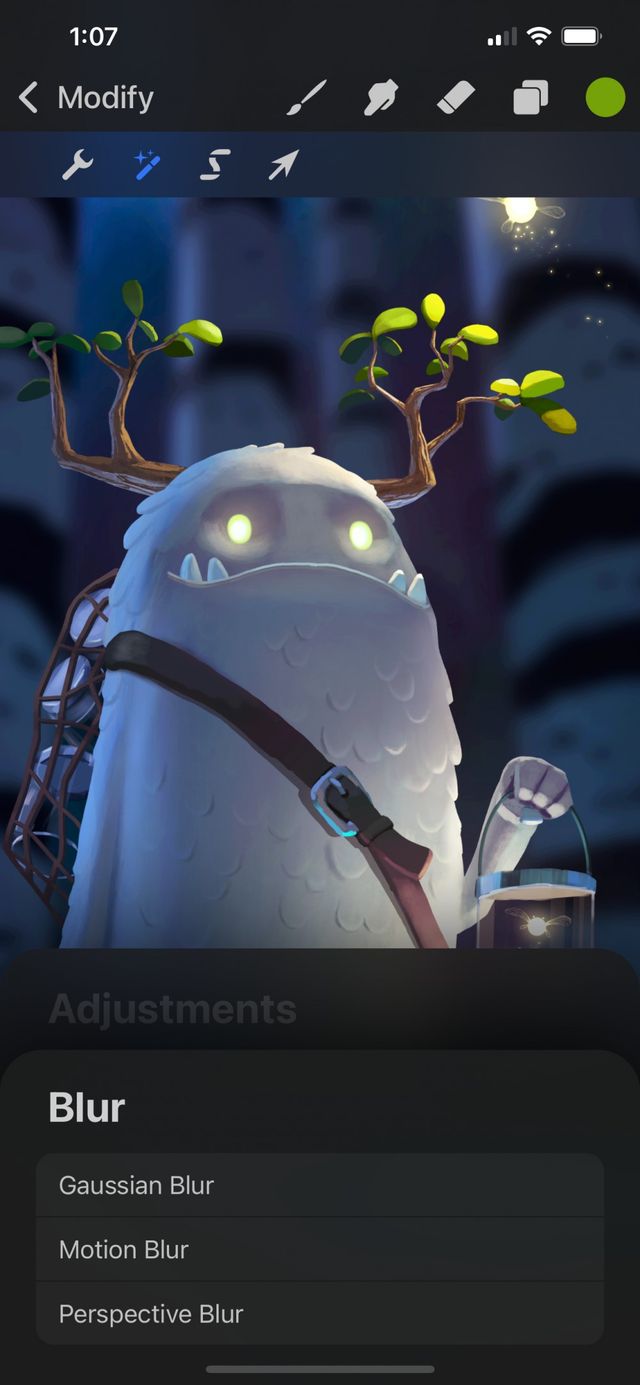
Task: Choose Motion Blur
Action: point(320,1249)
